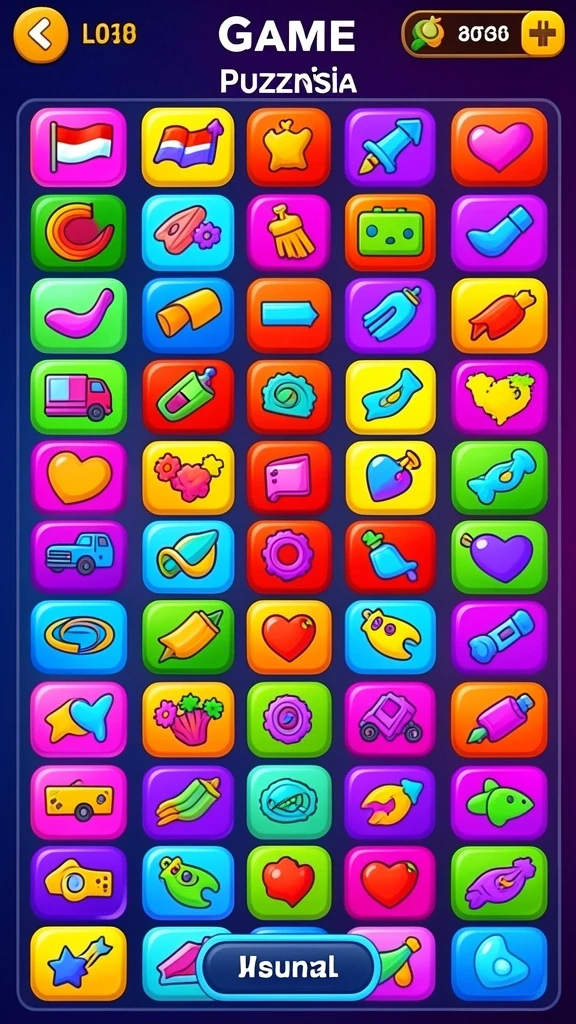
Task: Tap the blue car on purple tile
Action: tap(78, 556)
